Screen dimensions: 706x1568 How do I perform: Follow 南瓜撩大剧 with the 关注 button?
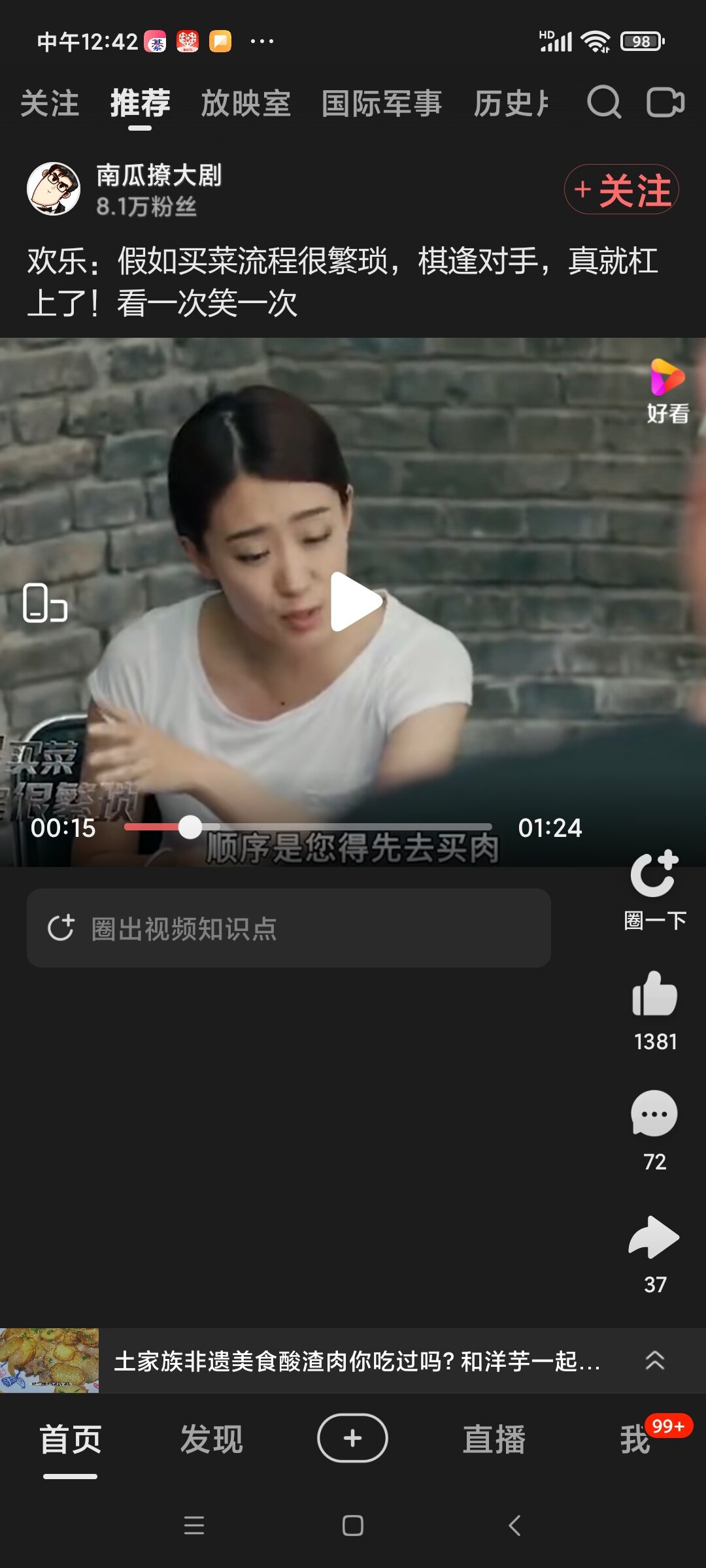622,189
